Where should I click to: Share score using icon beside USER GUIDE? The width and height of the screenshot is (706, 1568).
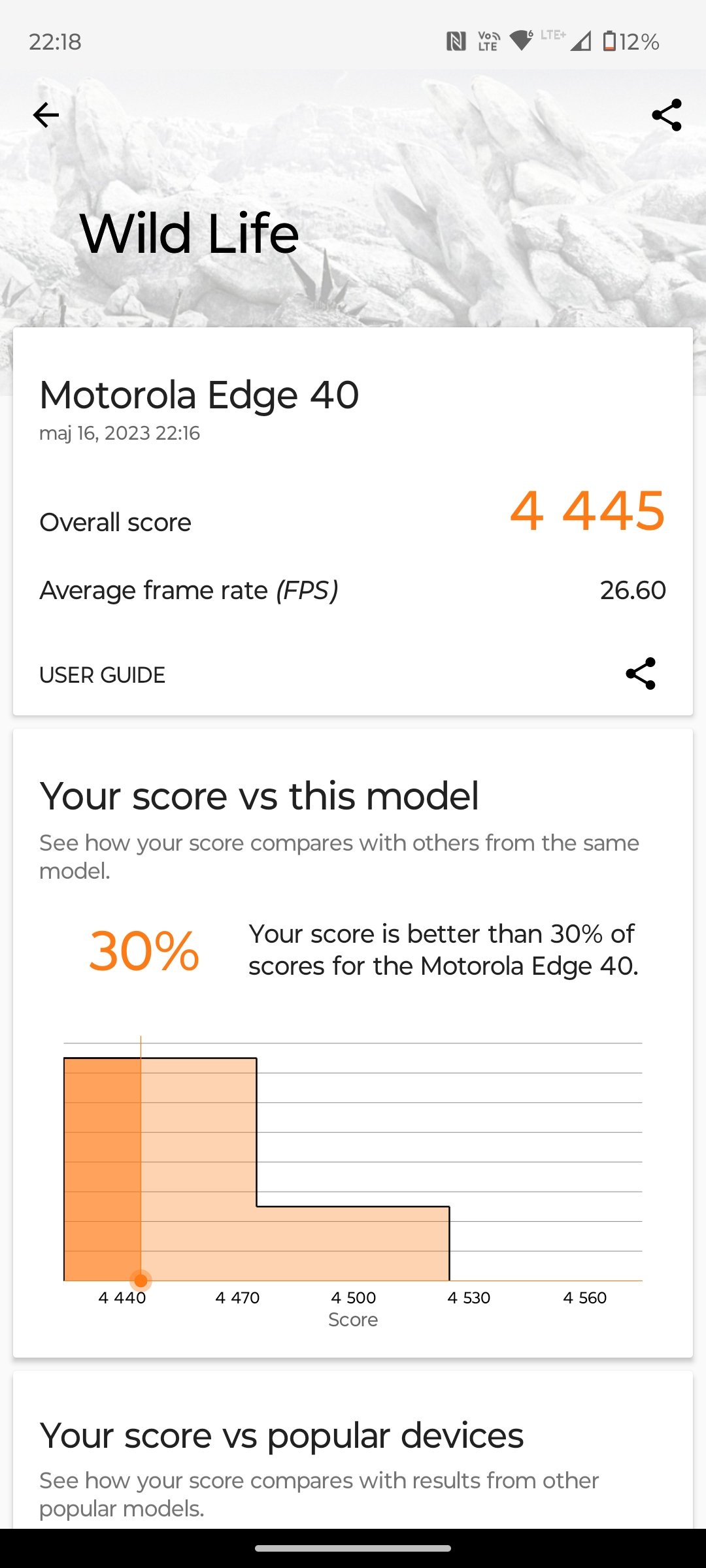click(x=641, y=674)
